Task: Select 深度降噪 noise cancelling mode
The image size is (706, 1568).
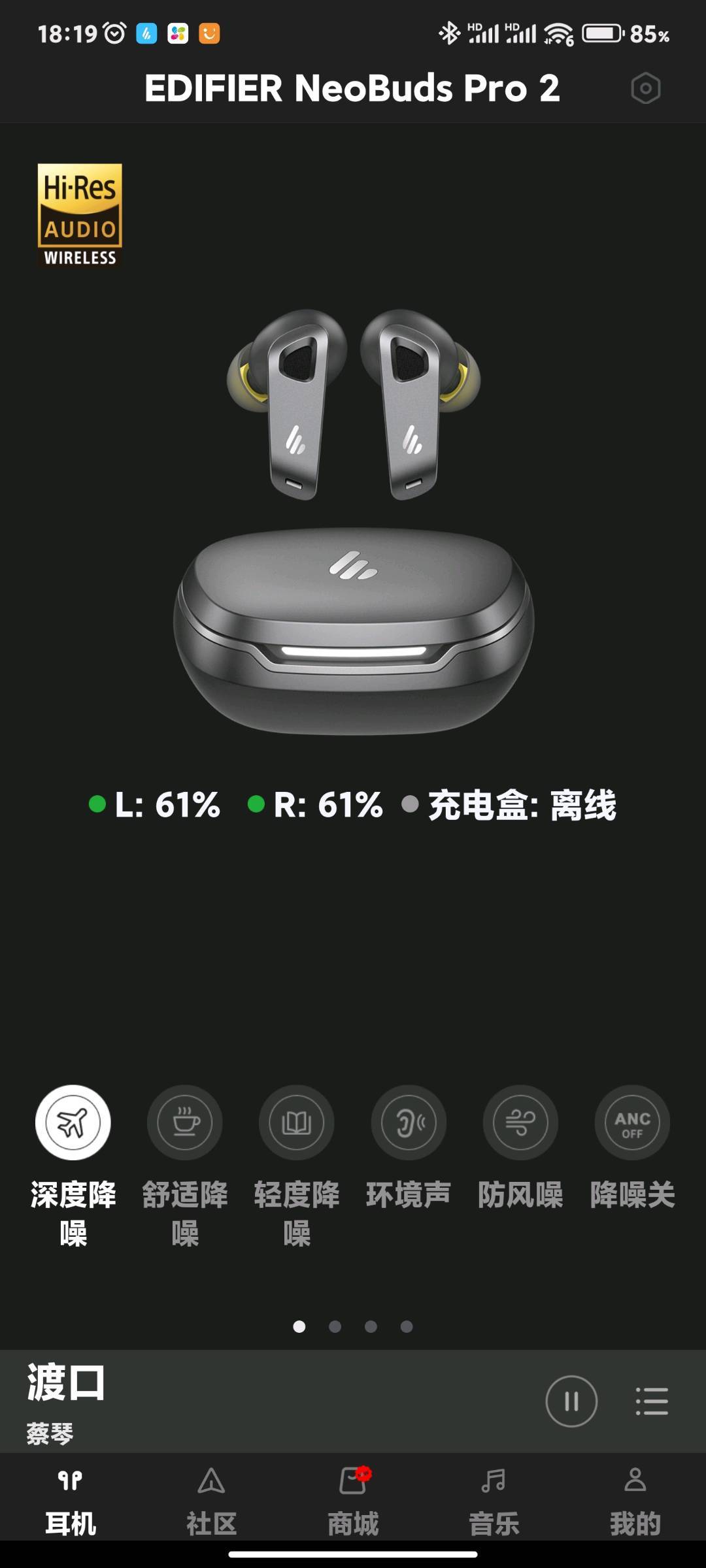Action: 73,1122
